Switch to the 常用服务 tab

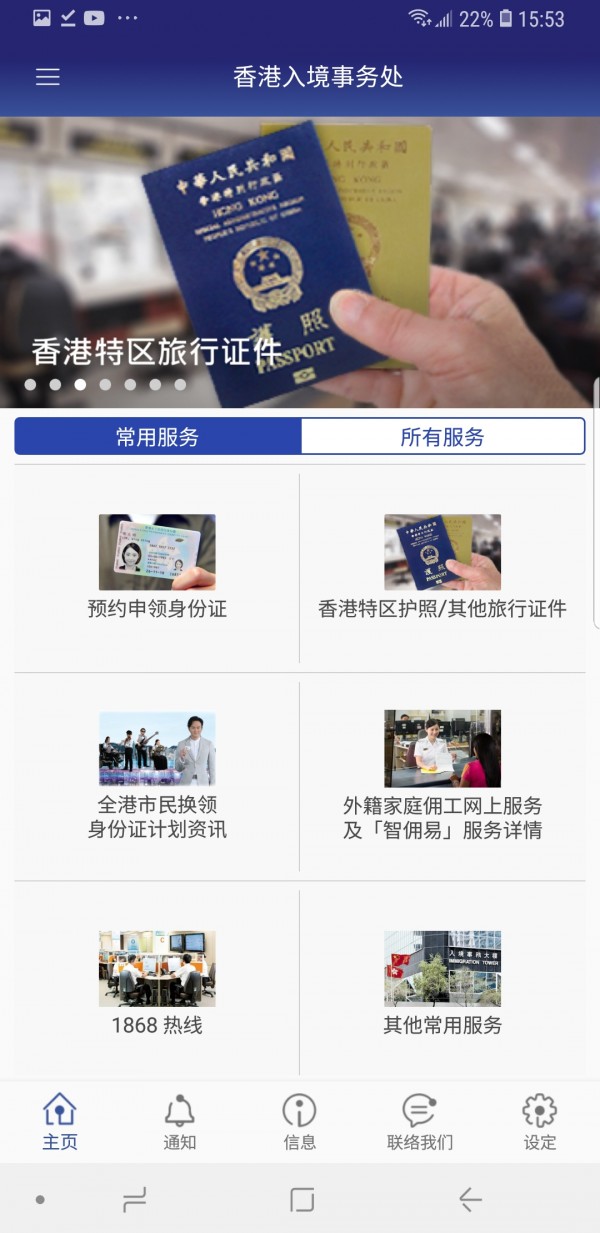[157, 437]
